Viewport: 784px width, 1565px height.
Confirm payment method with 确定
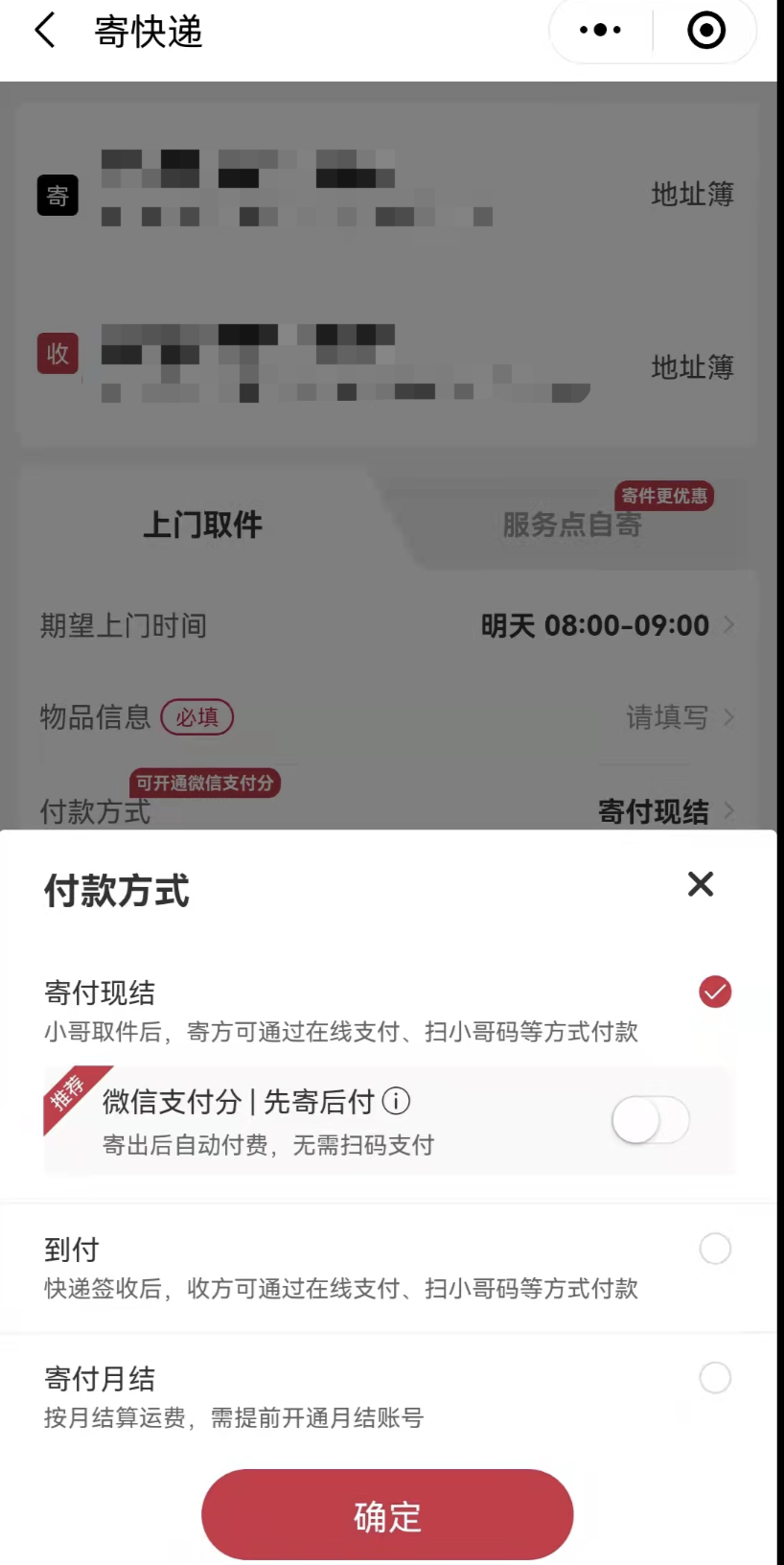387,1515
